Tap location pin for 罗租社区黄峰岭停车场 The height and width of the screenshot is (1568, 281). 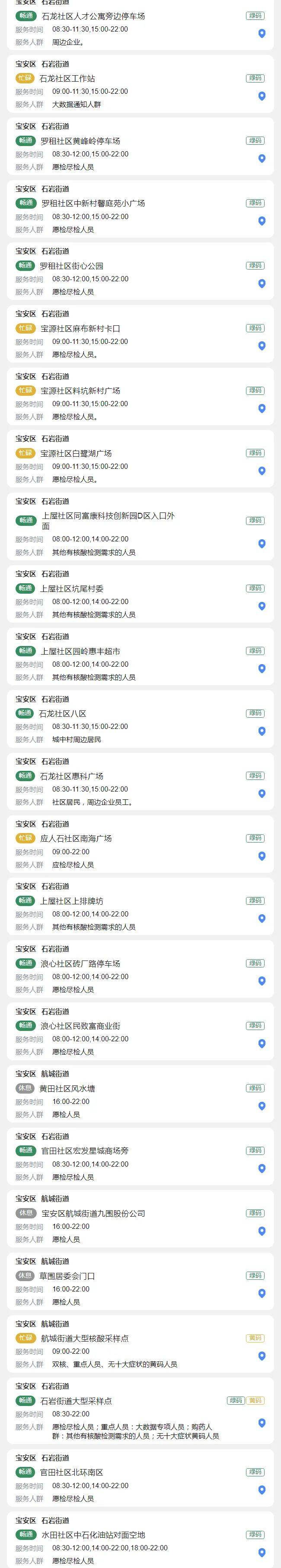pyautogui.click(x=262, y=159)
